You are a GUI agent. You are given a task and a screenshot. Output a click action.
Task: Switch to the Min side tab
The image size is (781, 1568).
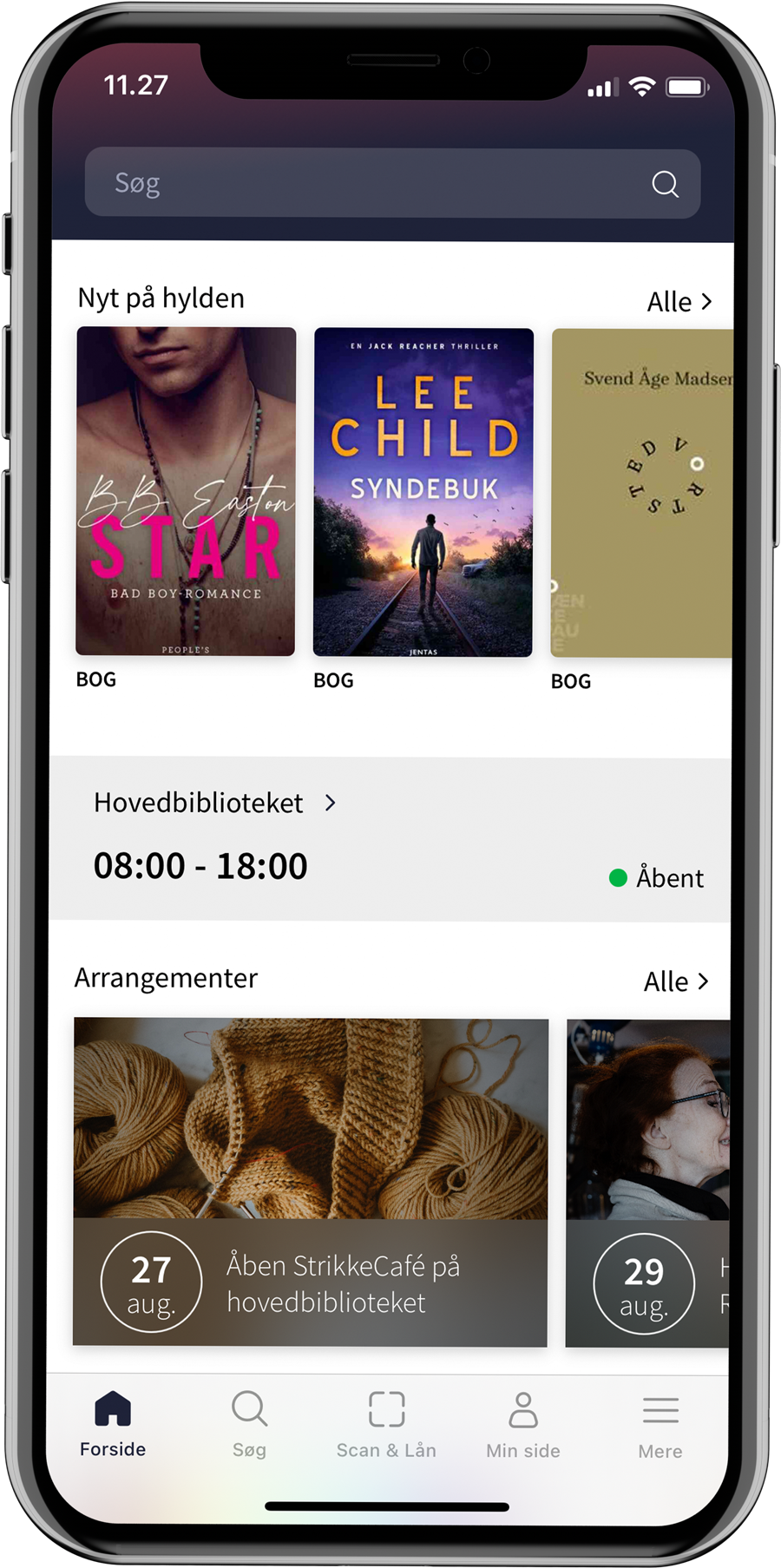coord(523,1425)
